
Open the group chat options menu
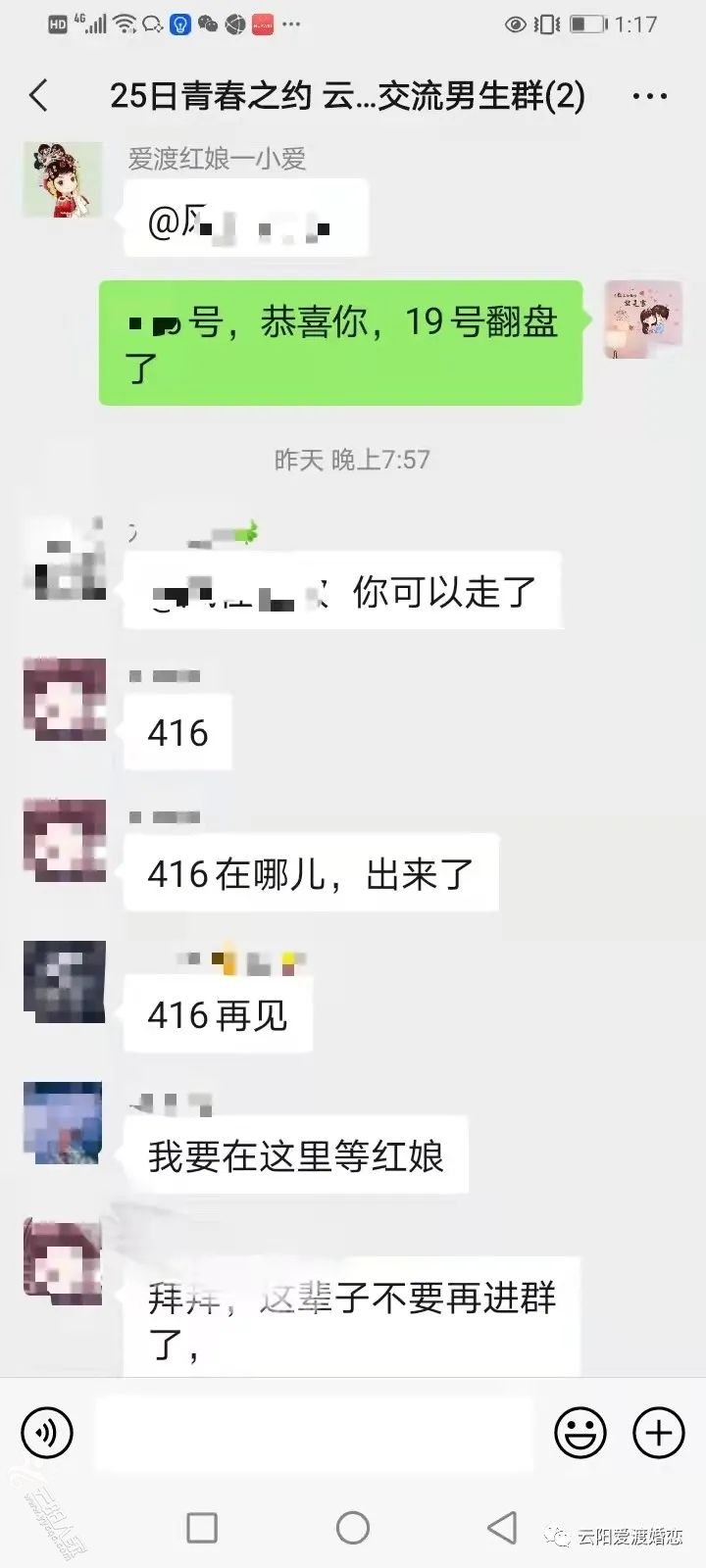point(649,96)
